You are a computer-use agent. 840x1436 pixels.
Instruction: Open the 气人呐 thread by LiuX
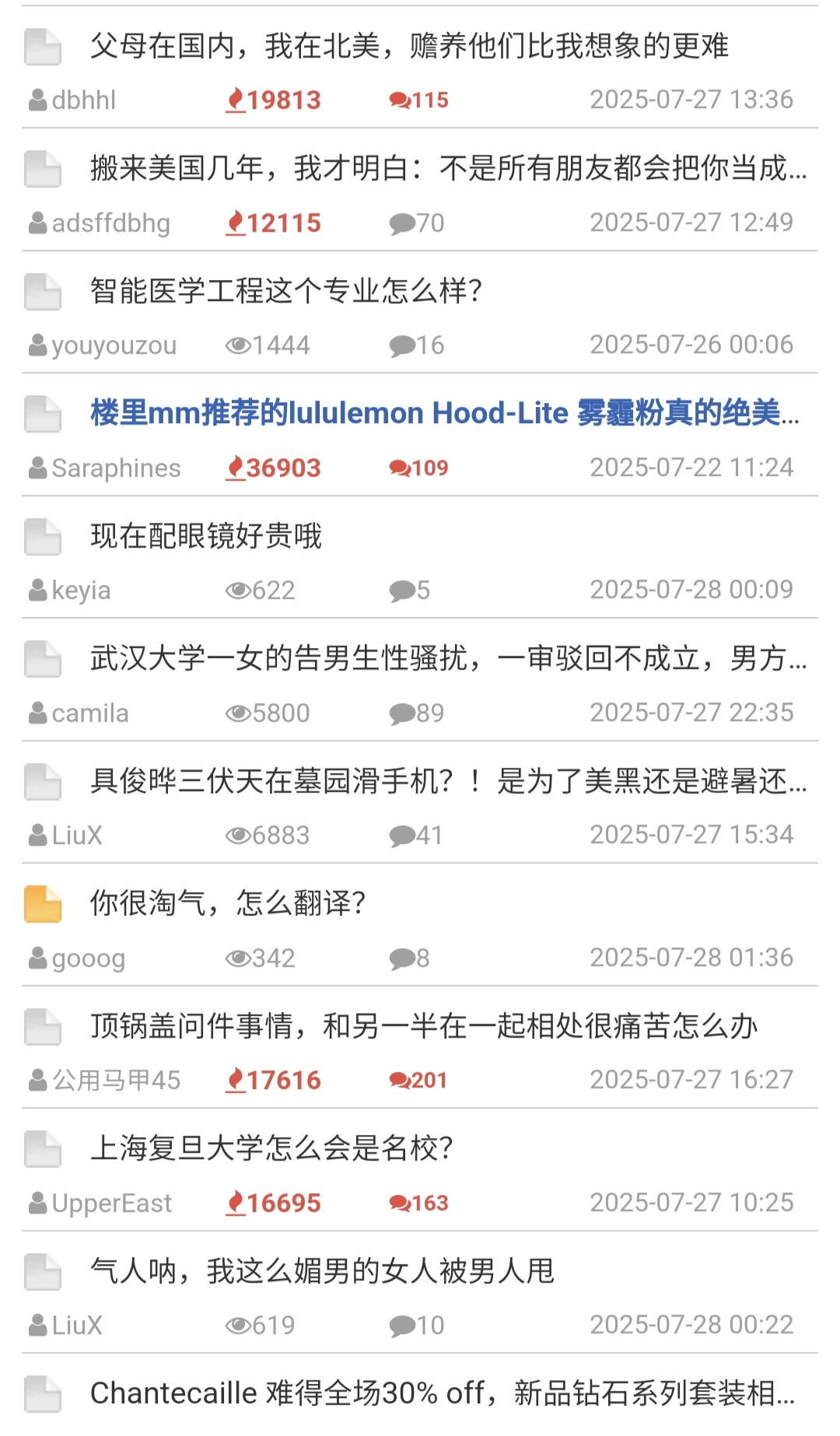(322, 1272)
